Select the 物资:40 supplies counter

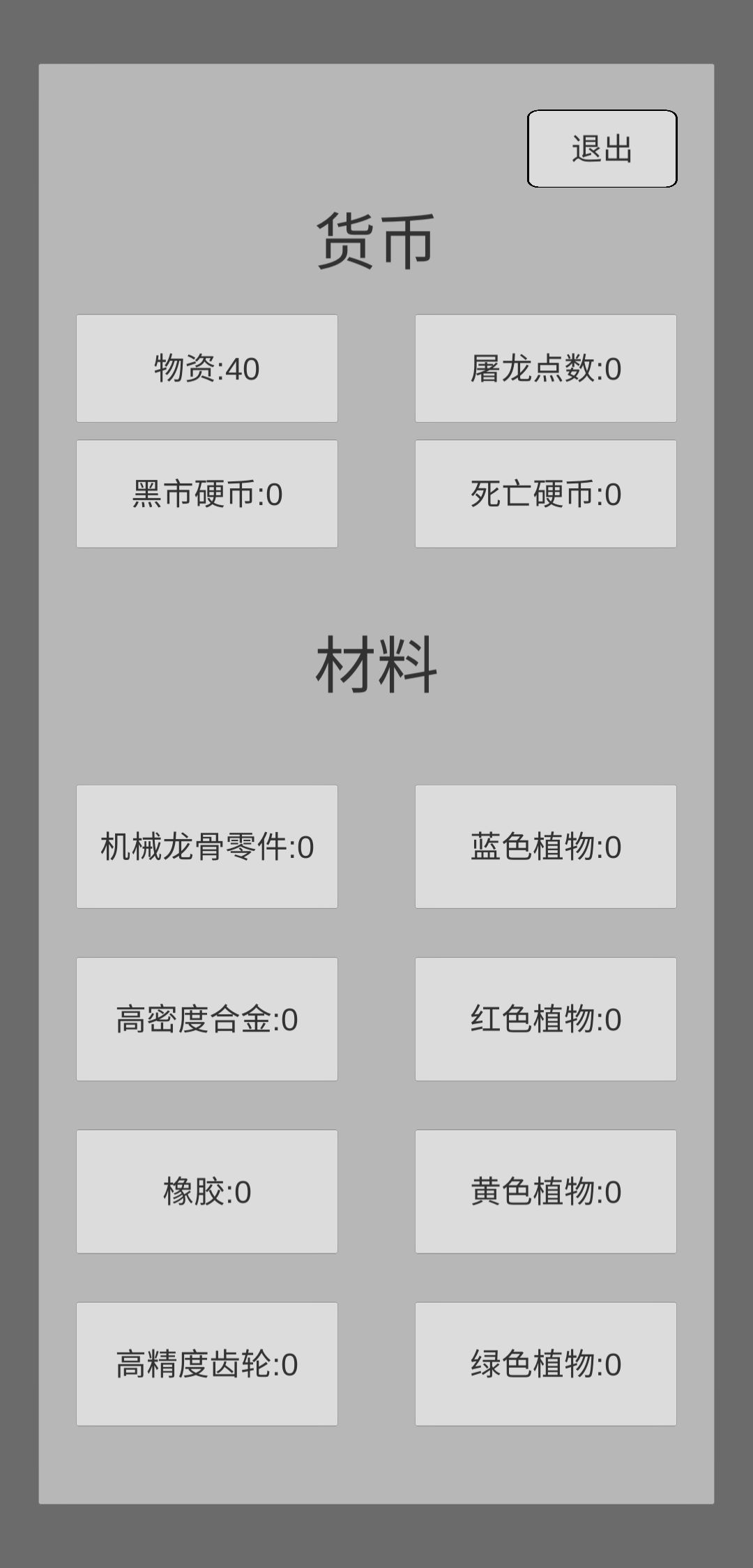pos(207,368)
